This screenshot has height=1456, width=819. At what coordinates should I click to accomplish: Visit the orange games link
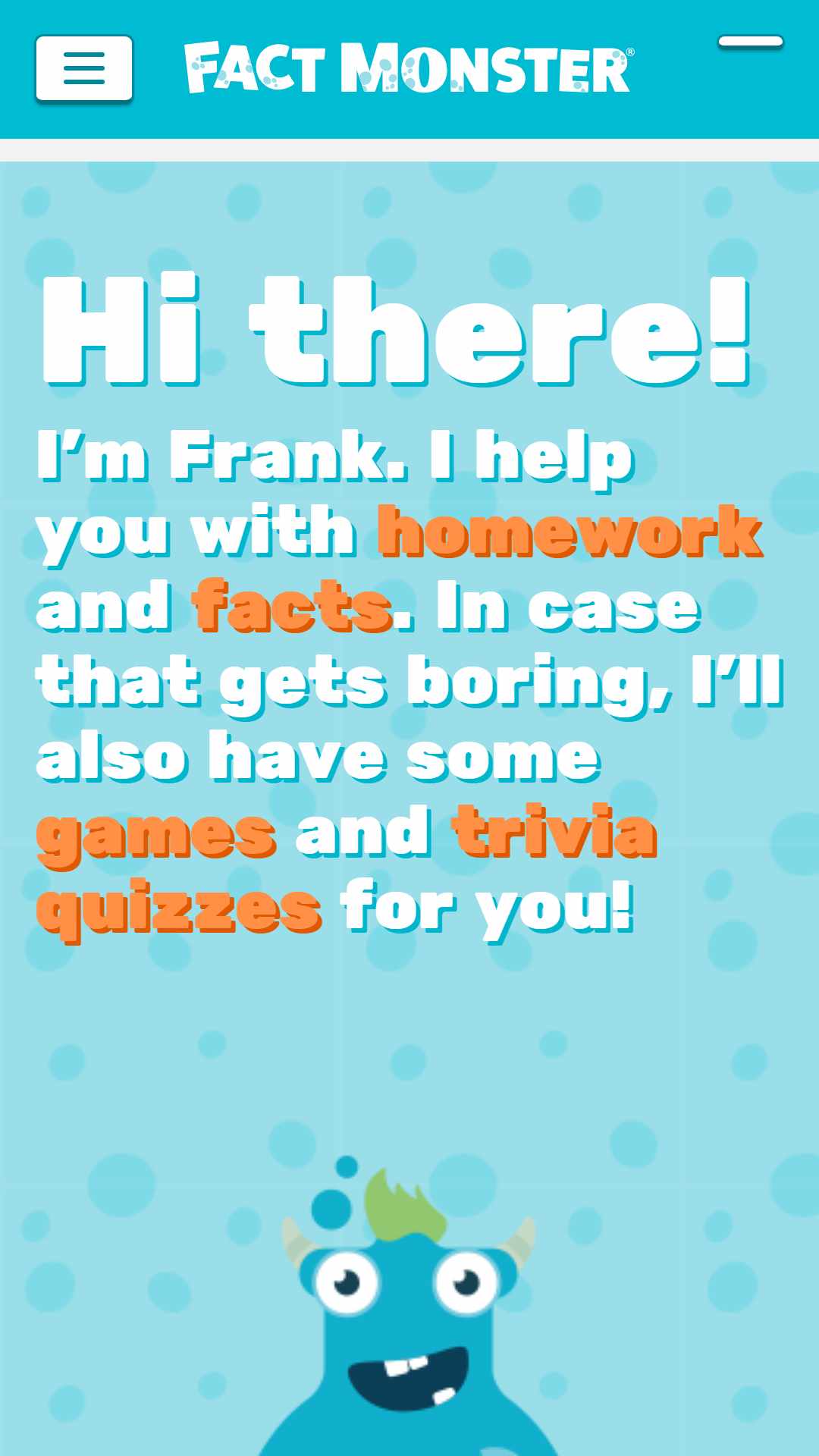[x=156, y=834]
